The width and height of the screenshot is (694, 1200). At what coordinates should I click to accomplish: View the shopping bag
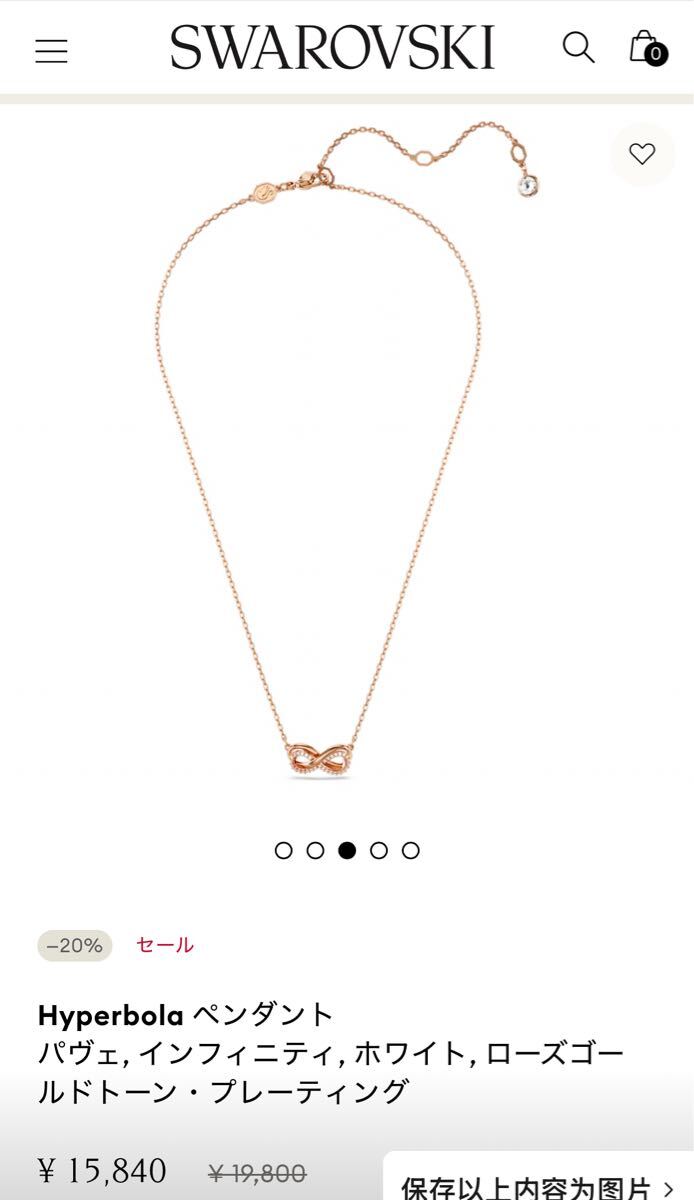point(646,47)
